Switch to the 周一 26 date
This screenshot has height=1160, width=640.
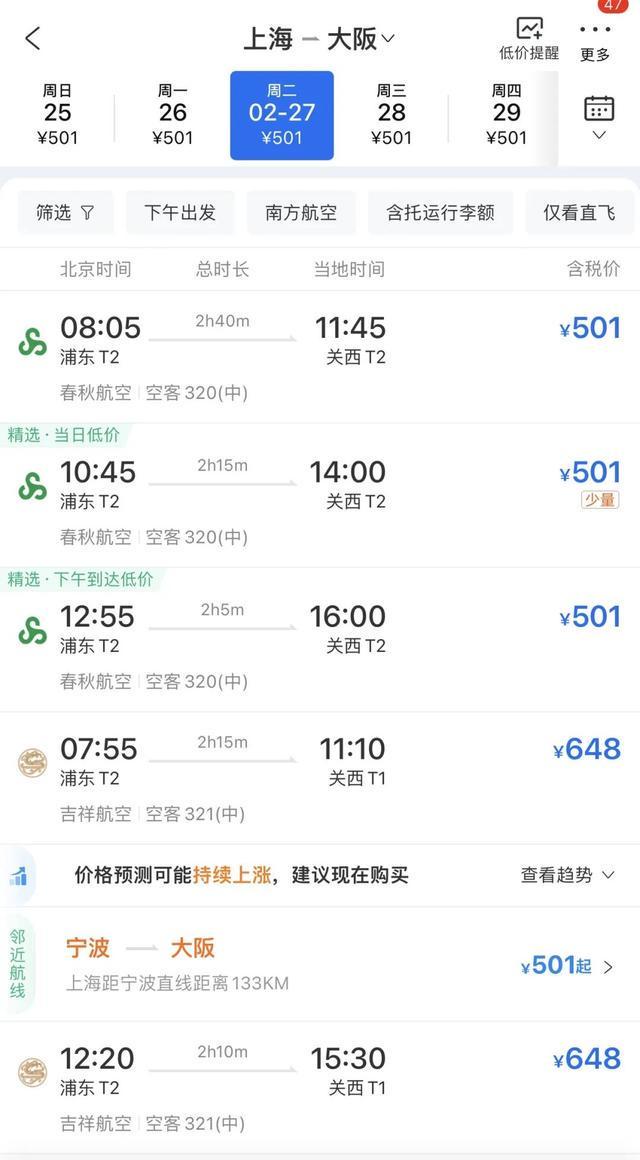[x=172, y=115]
